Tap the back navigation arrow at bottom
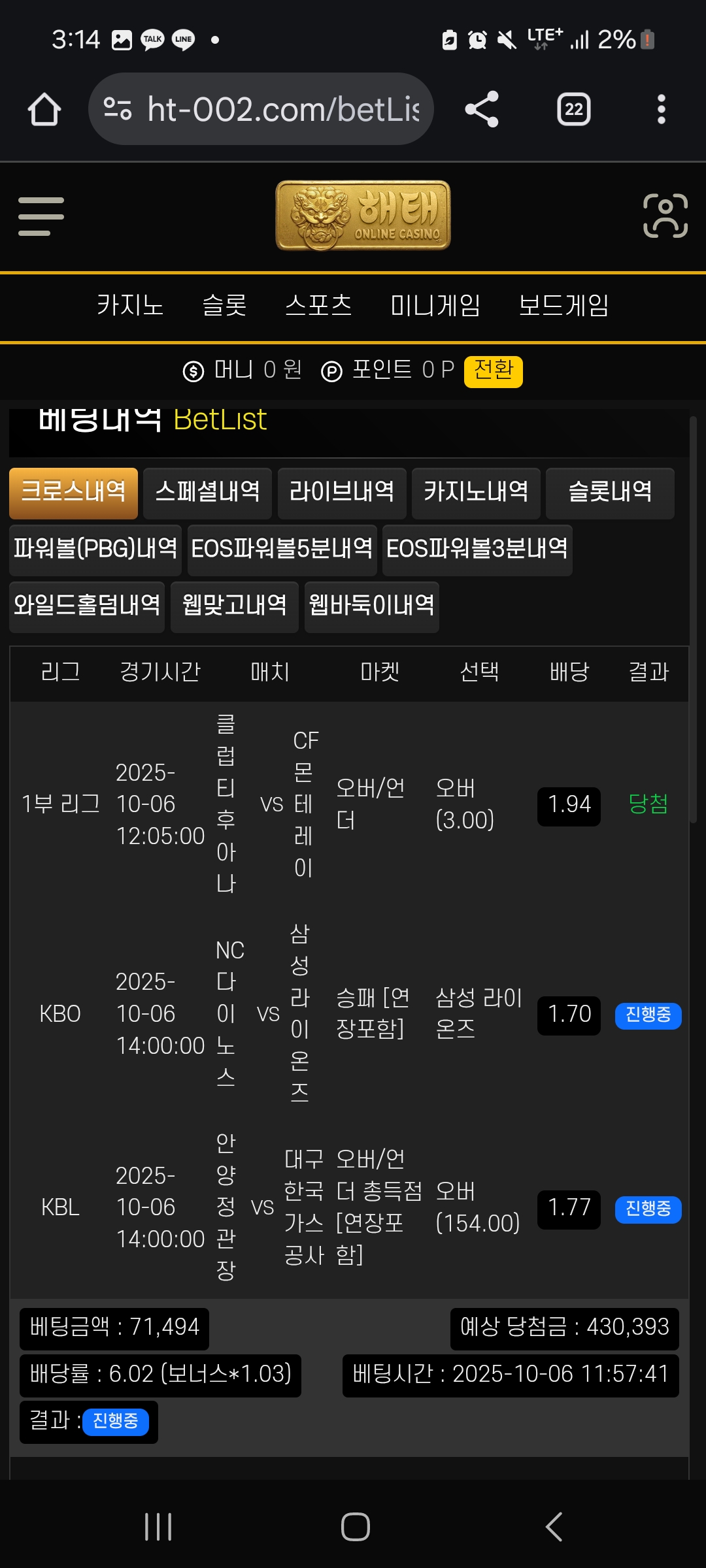 pyautogui.click(x=553, y=1527)
